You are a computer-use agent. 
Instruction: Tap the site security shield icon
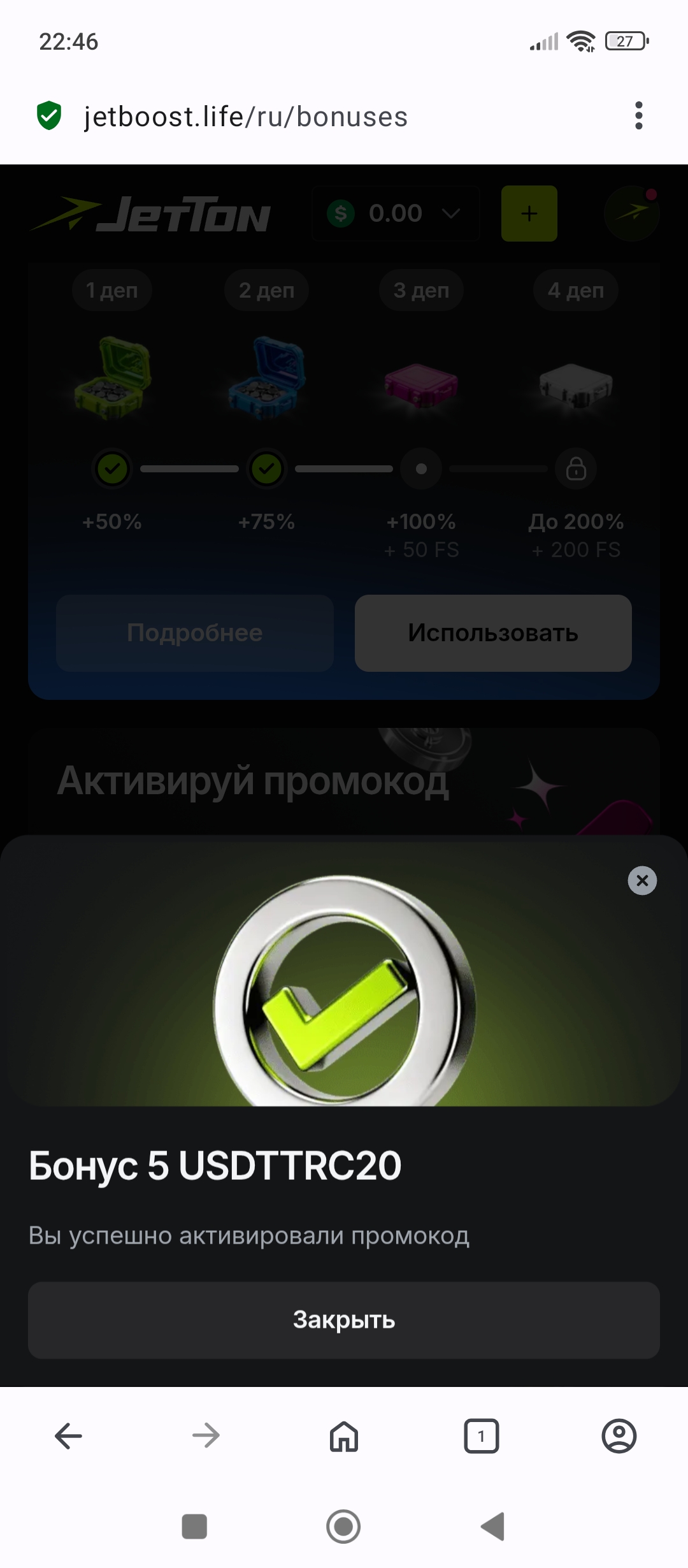coord(49,116)
